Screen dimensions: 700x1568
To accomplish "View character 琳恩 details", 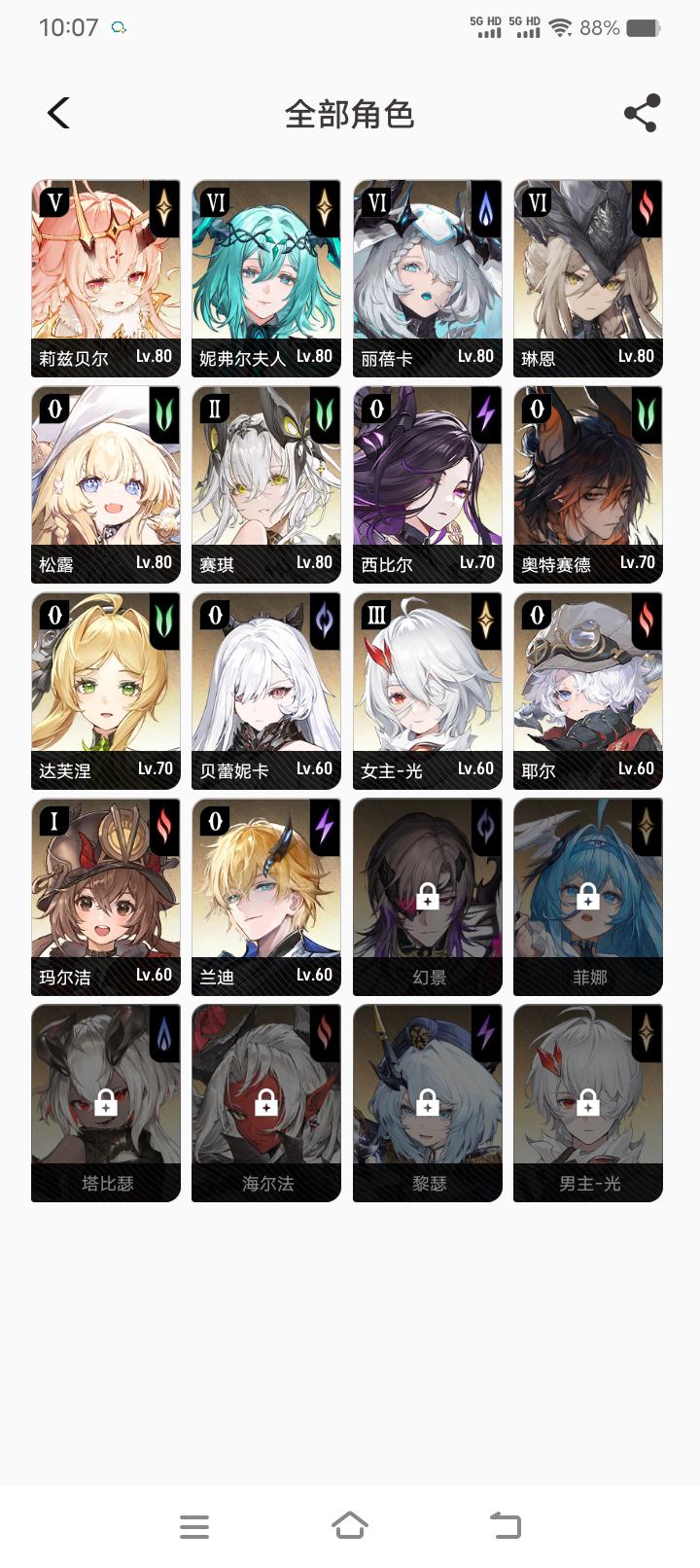I will point(588,277).
